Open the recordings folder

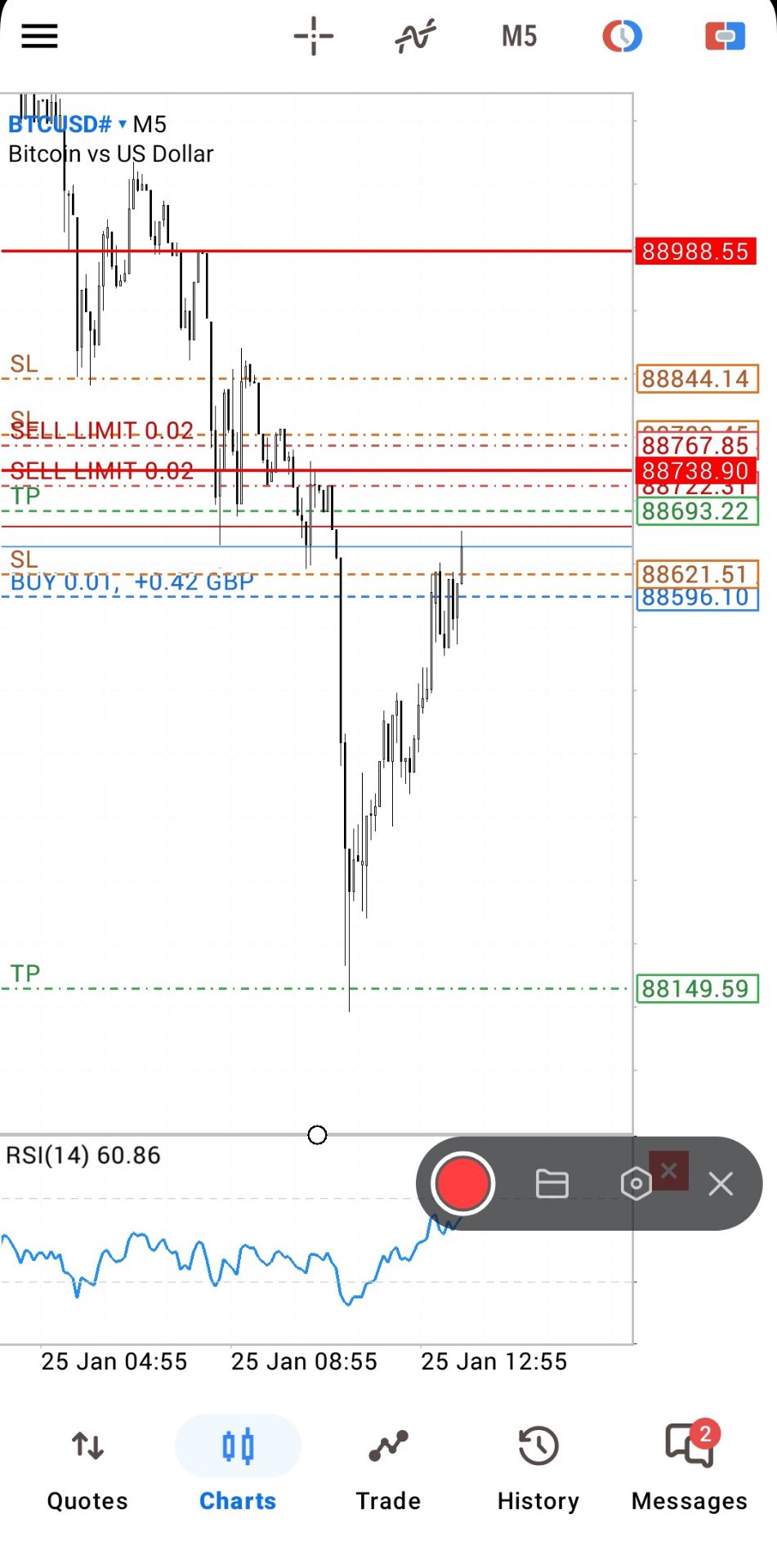point(551,1183)
